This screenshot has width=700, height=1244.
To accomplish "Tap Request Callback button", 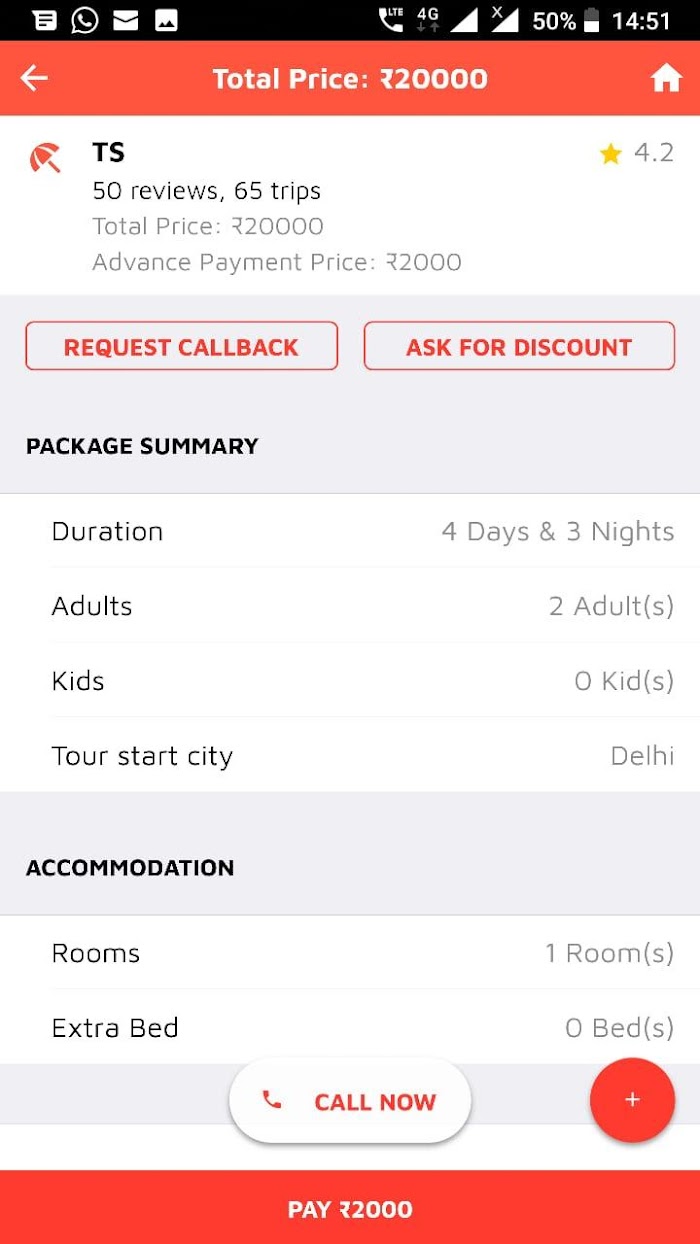I will point(181,347).
